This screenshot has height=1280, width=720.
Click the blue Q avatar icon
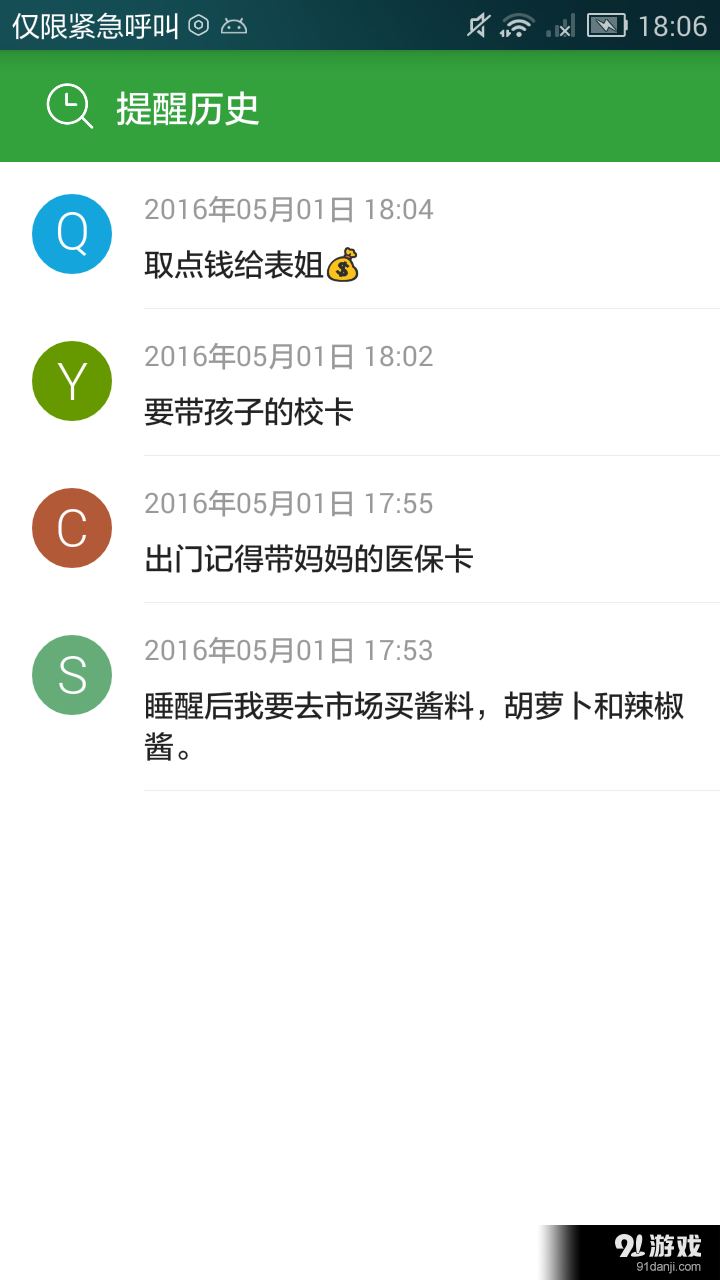[71, 233]
